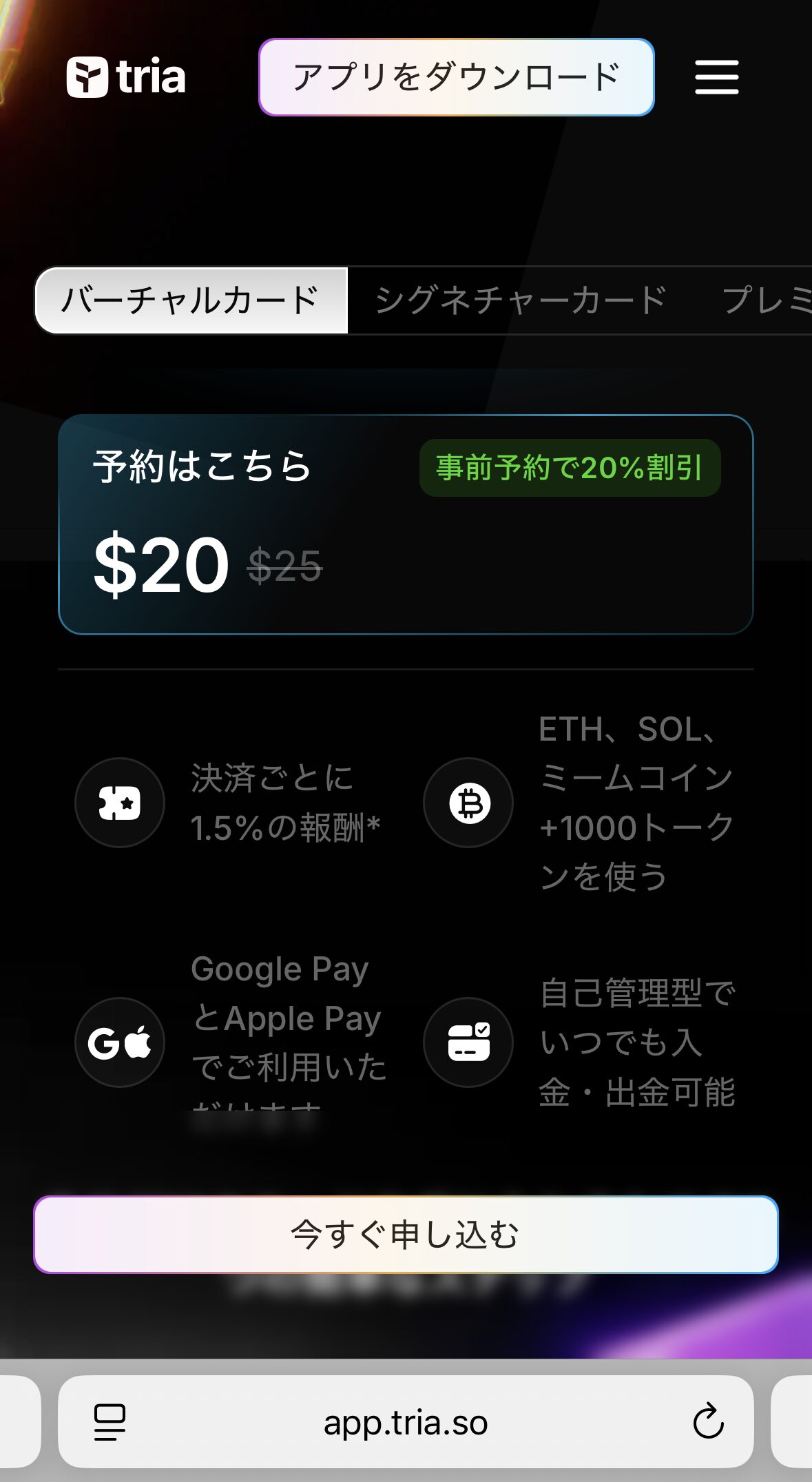Switch to the シグネチャーカード tab
The width and height of the screenshot is (812, 1482).
[520, 299]
